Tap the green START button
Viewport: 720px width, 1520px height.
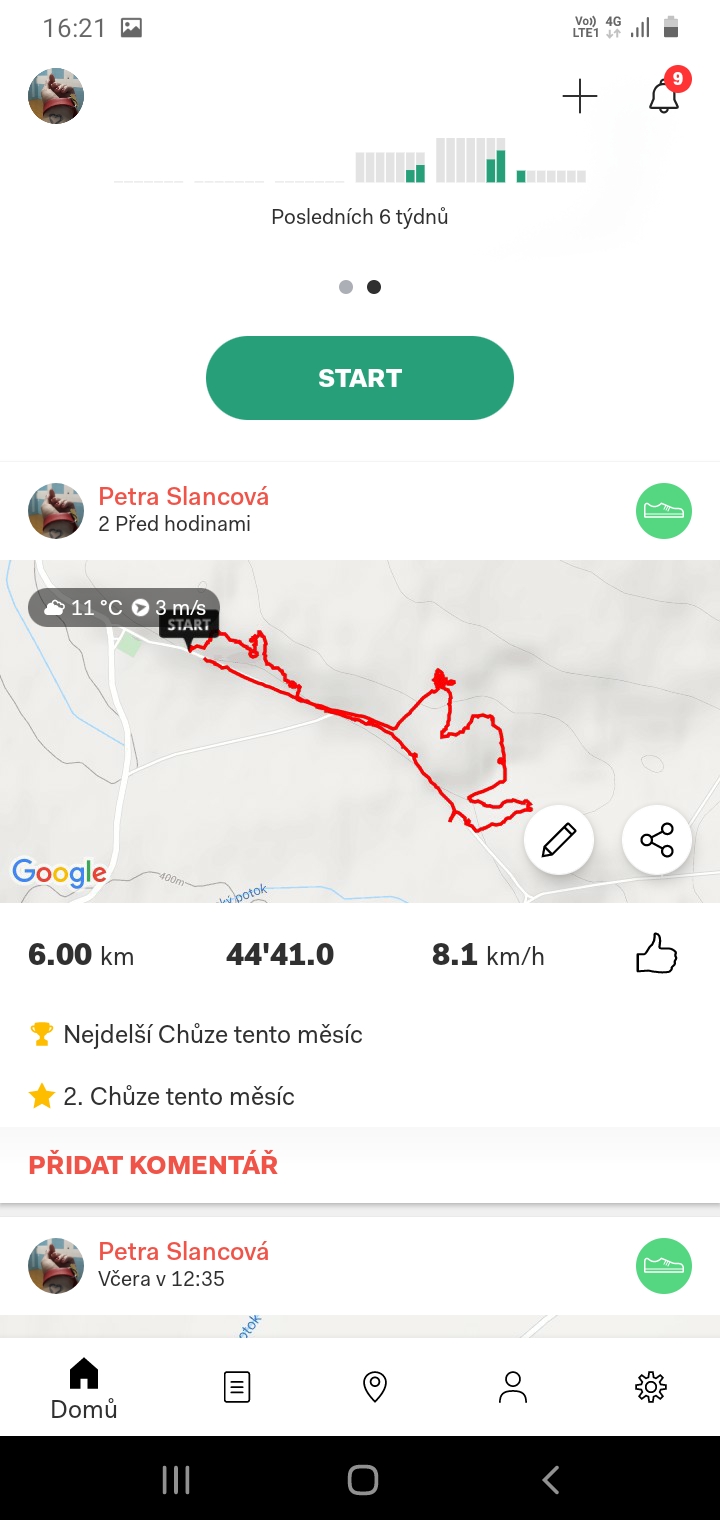click(x=360, y=378)
